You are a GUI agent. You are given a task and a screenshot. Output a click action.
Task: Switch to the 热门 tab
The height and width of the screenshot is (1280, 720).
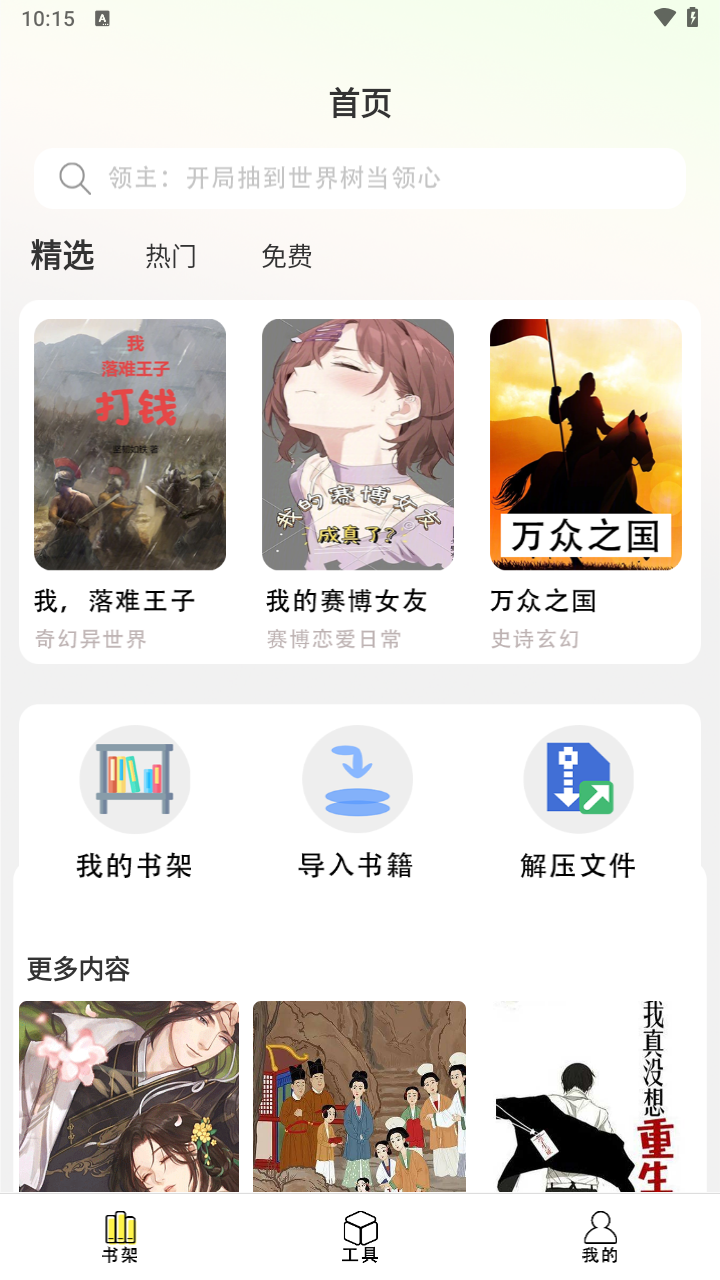coord(170,256)
